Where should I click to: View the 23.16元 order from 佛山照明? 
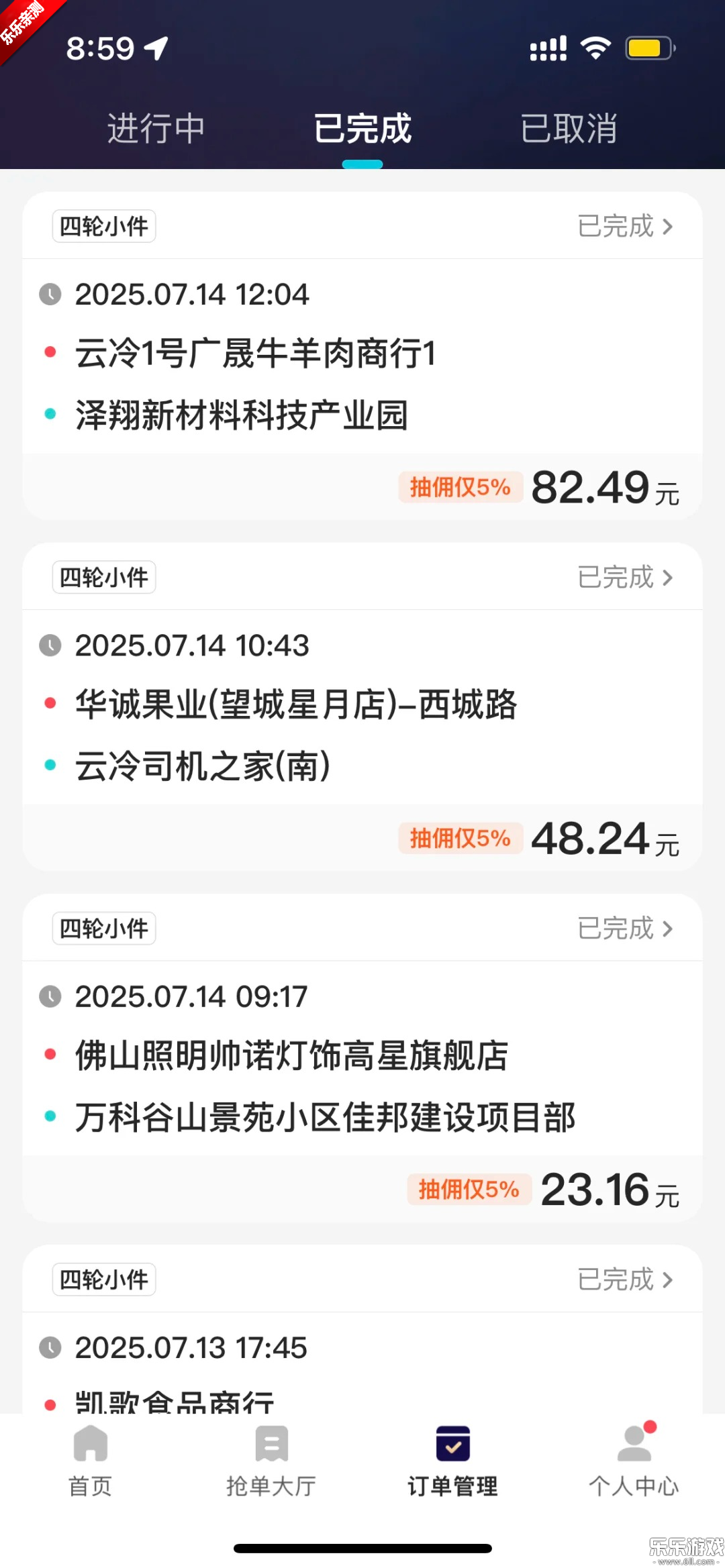pyautogui.click(x=362, y=1057)
